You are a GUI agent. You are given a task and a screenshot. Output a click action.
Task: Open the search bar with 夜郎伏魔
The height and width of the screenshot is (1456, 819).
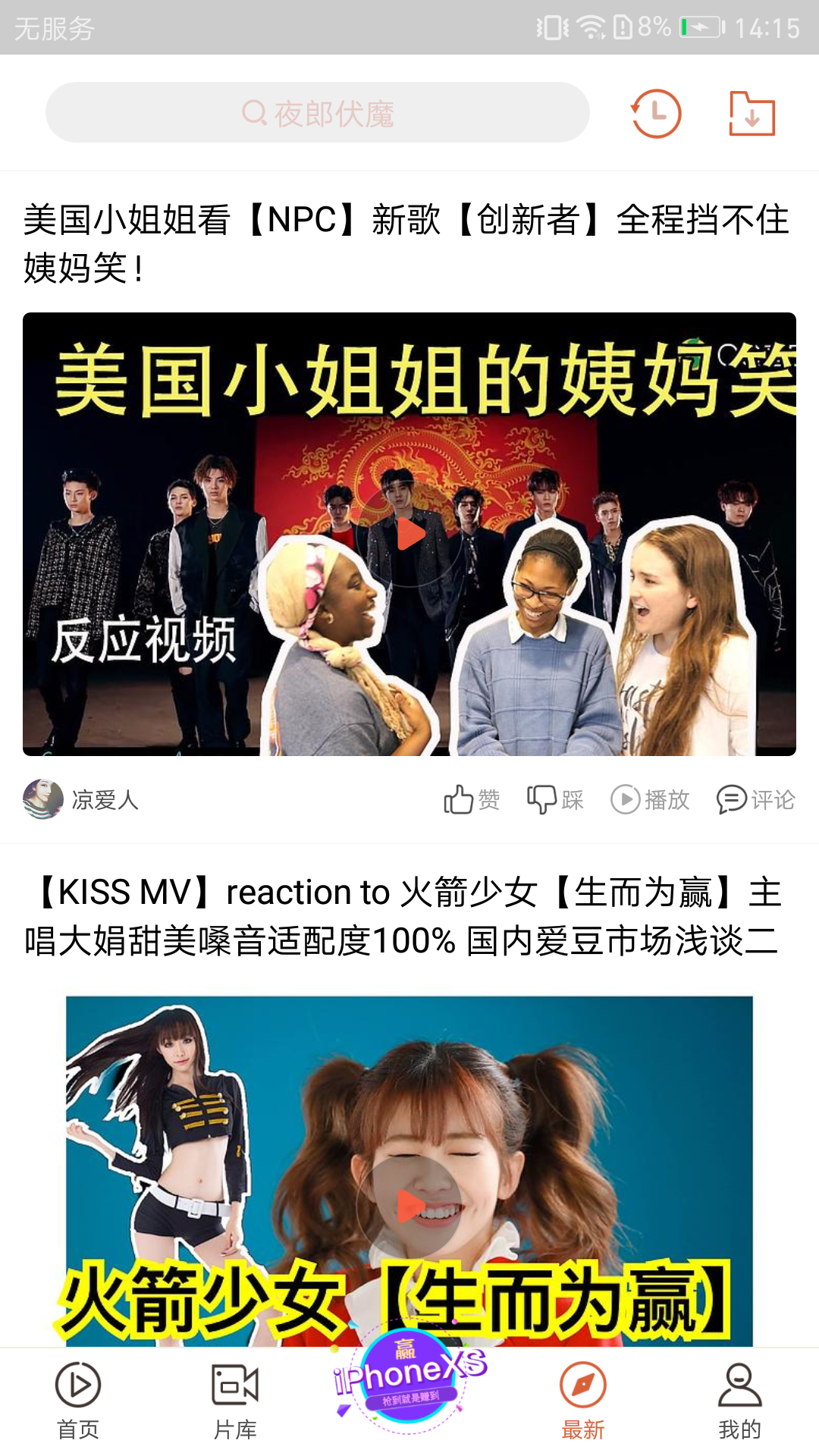pyautogui.click(x=317, y=113)
